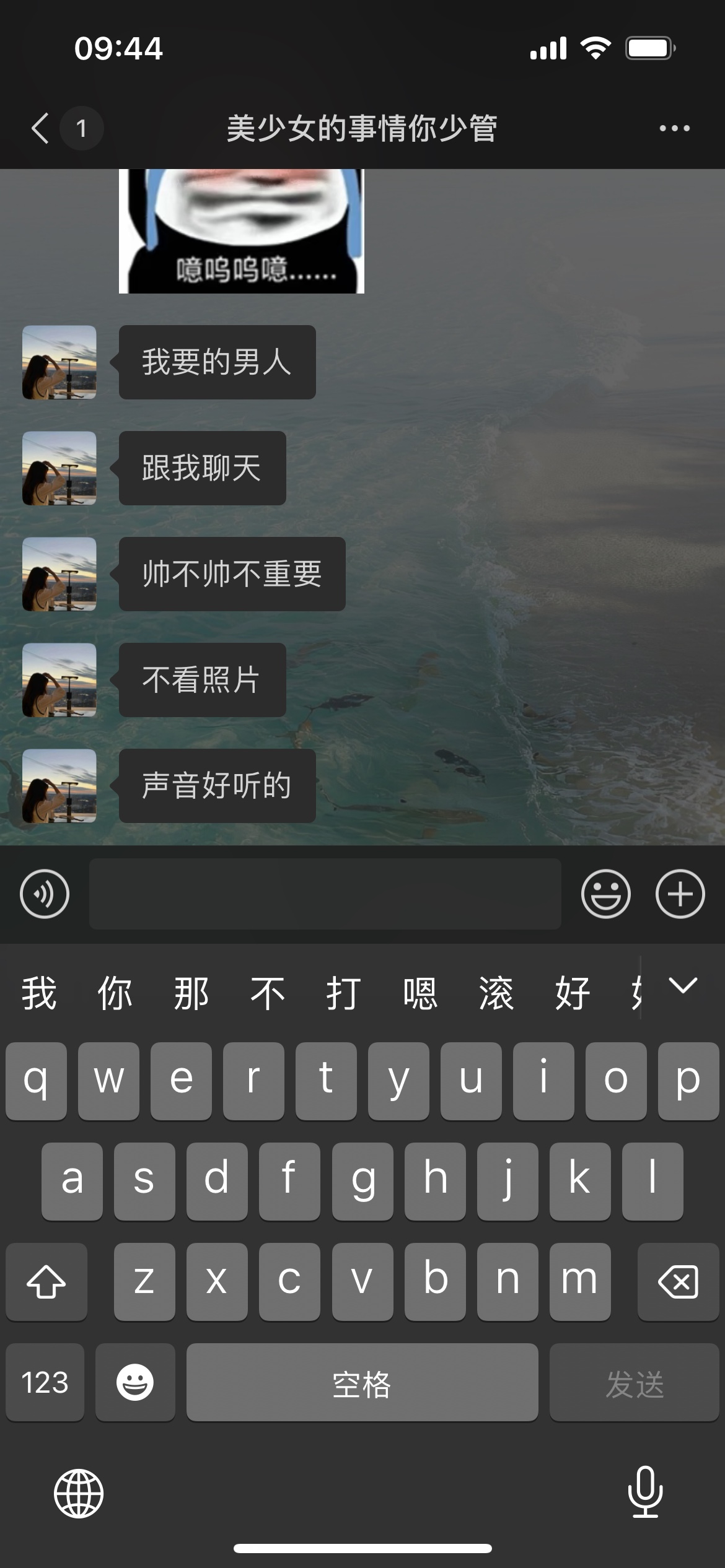
Task: Open the three-dot chat options menu
Action: pyautogui.click(x=674, y=128)
